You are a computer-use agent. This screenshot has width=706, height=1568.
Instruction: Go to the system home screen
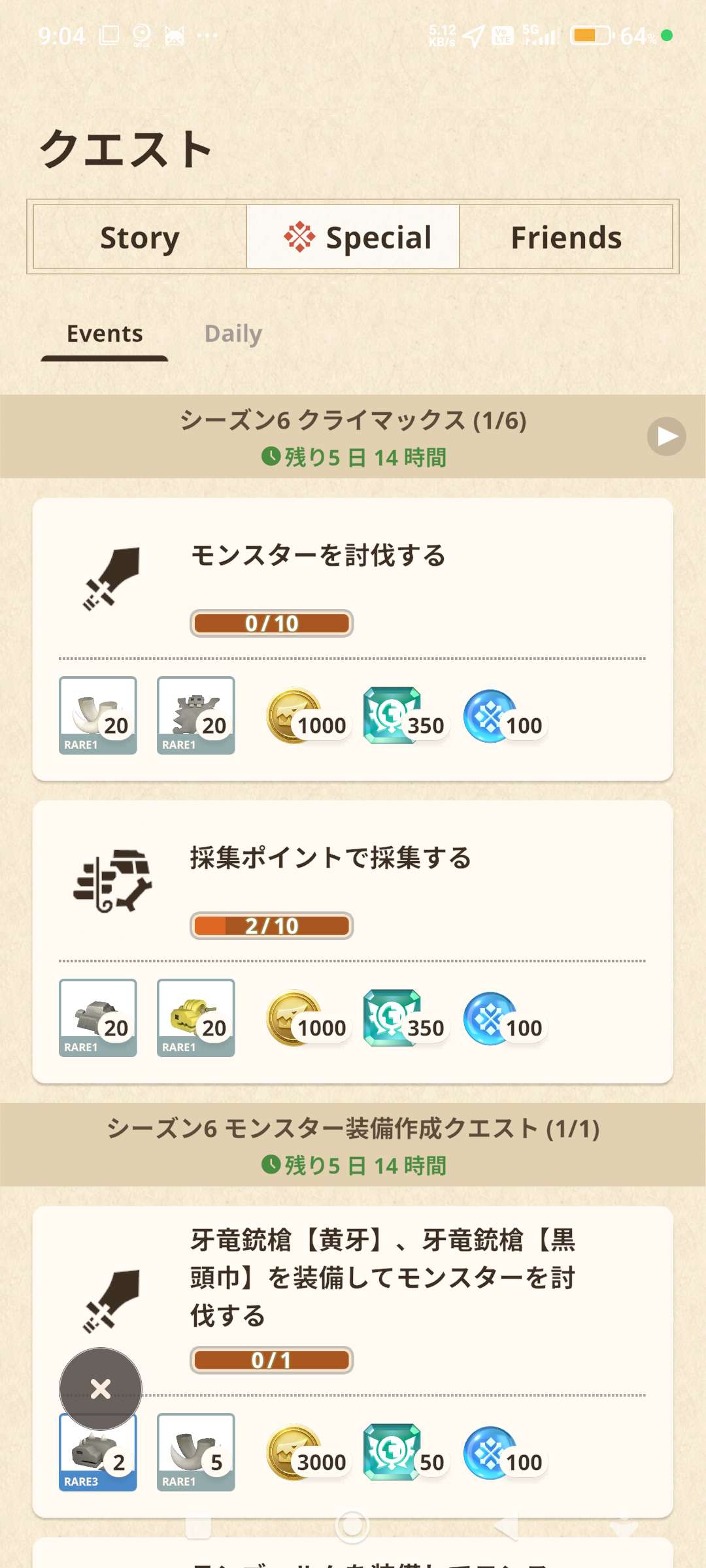(352, 1526)
